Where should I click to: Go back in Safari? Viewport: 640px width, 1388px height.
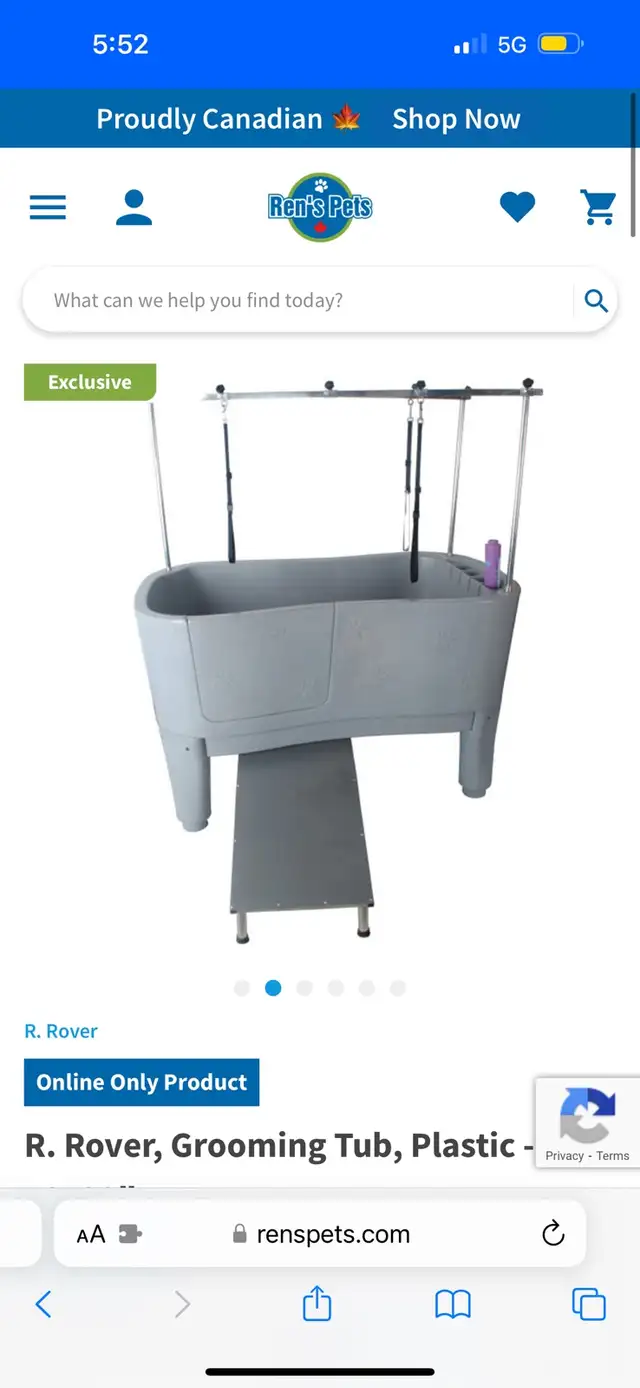[x=43, y=1304]
